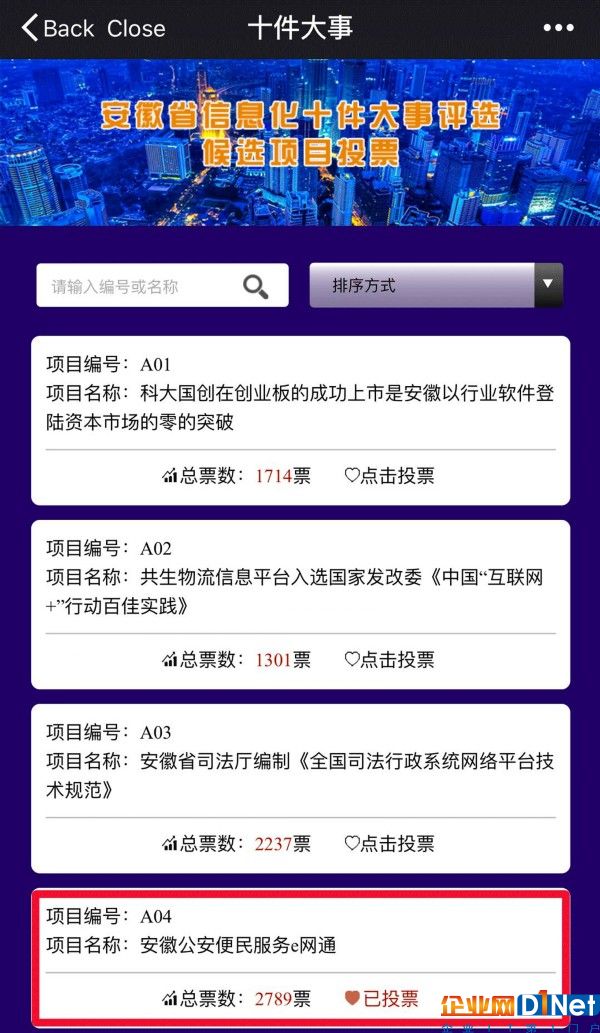Tap 已投票 on project A04
The width and height of the screenshot is (600, 1033).
coord(382,998)
